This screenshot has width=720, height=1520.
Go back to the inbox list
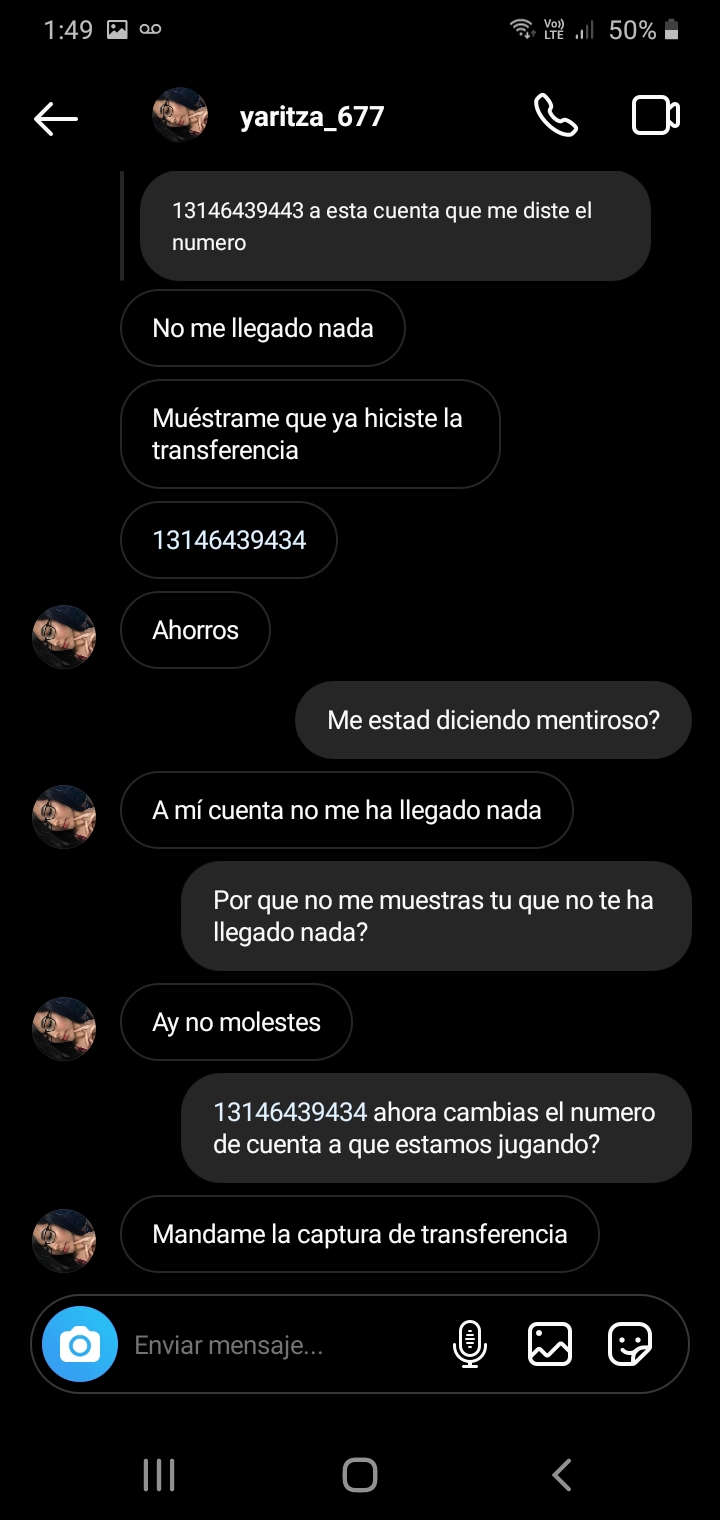click(56, 118)
